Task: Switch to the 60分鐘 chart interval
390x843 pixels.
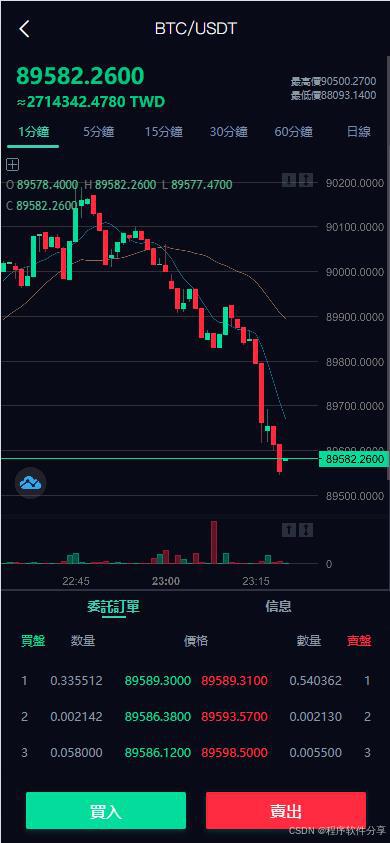Action: point(293,132)
